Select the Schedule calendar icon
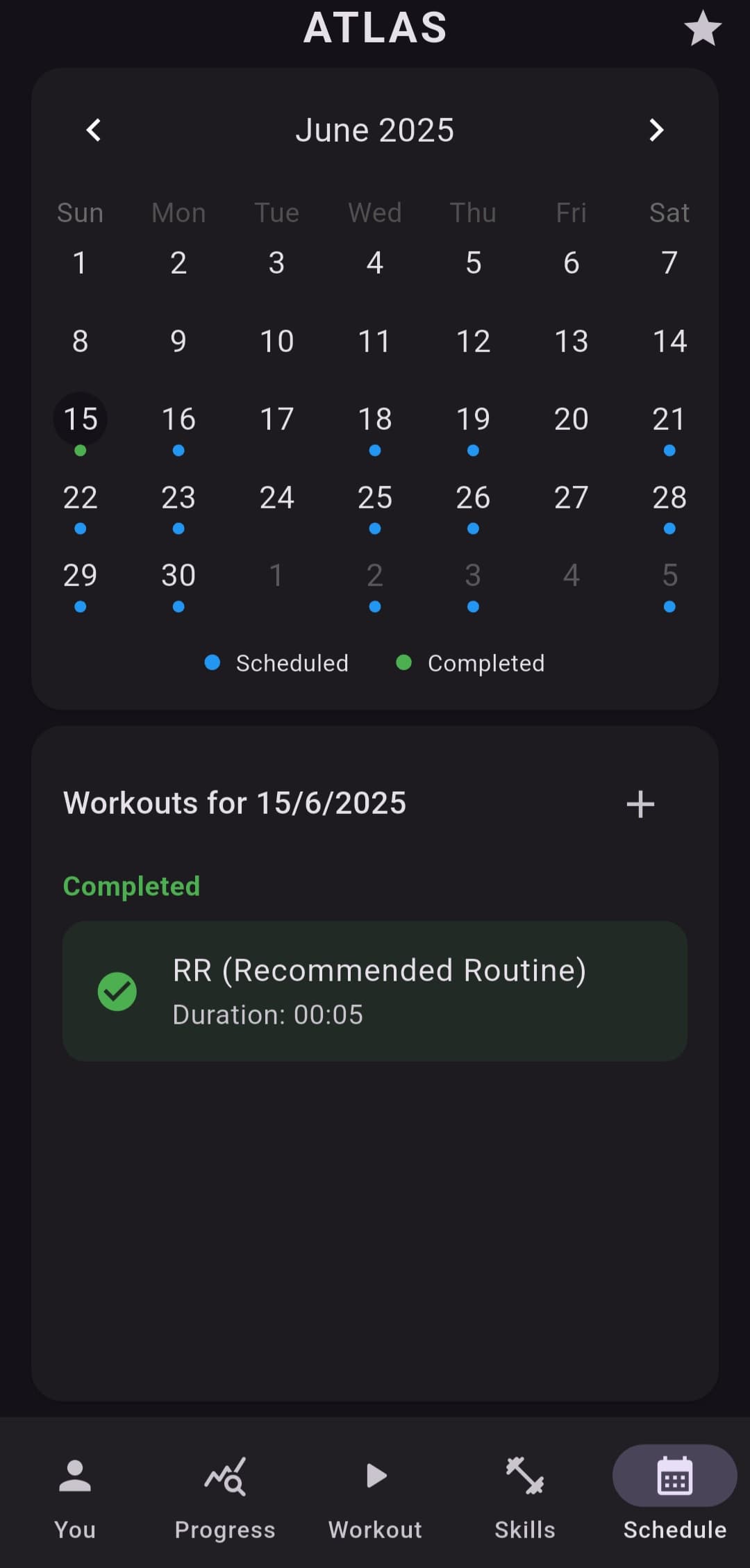750x1568 pixels. coord(673,1478)
